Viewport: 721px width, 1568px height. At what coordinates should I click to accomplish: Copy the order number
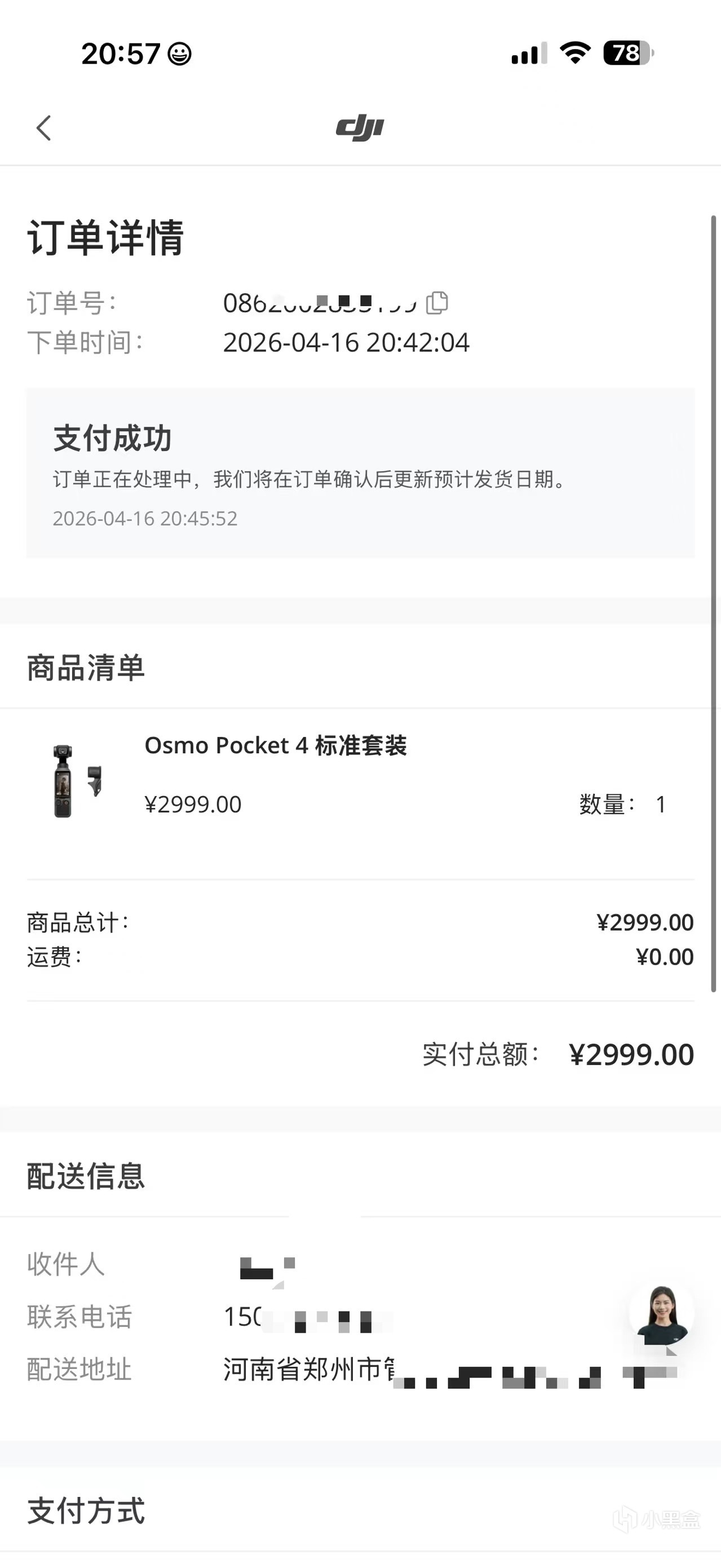[x=437, y=303]
